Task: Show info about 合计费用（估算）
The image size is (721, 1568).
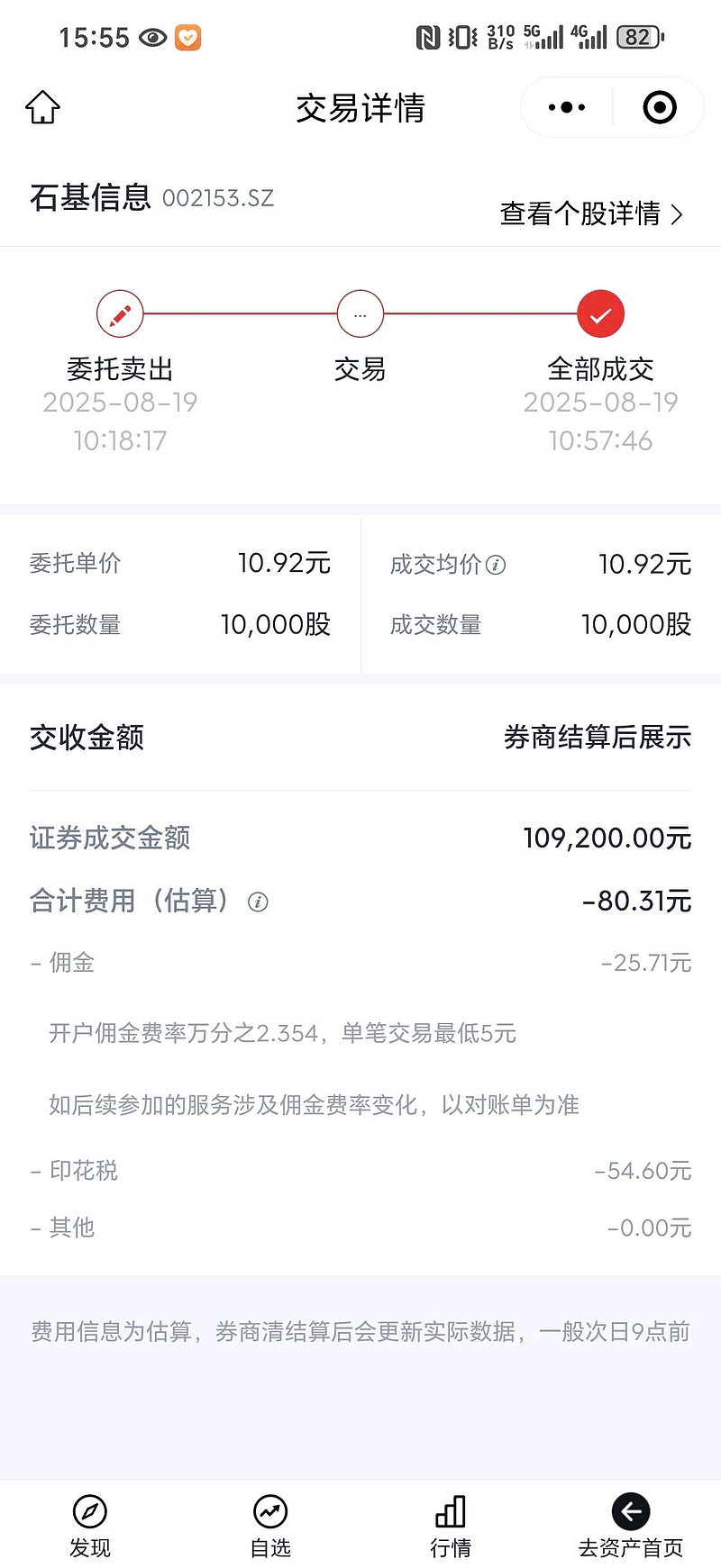Action: pos(258,902)
